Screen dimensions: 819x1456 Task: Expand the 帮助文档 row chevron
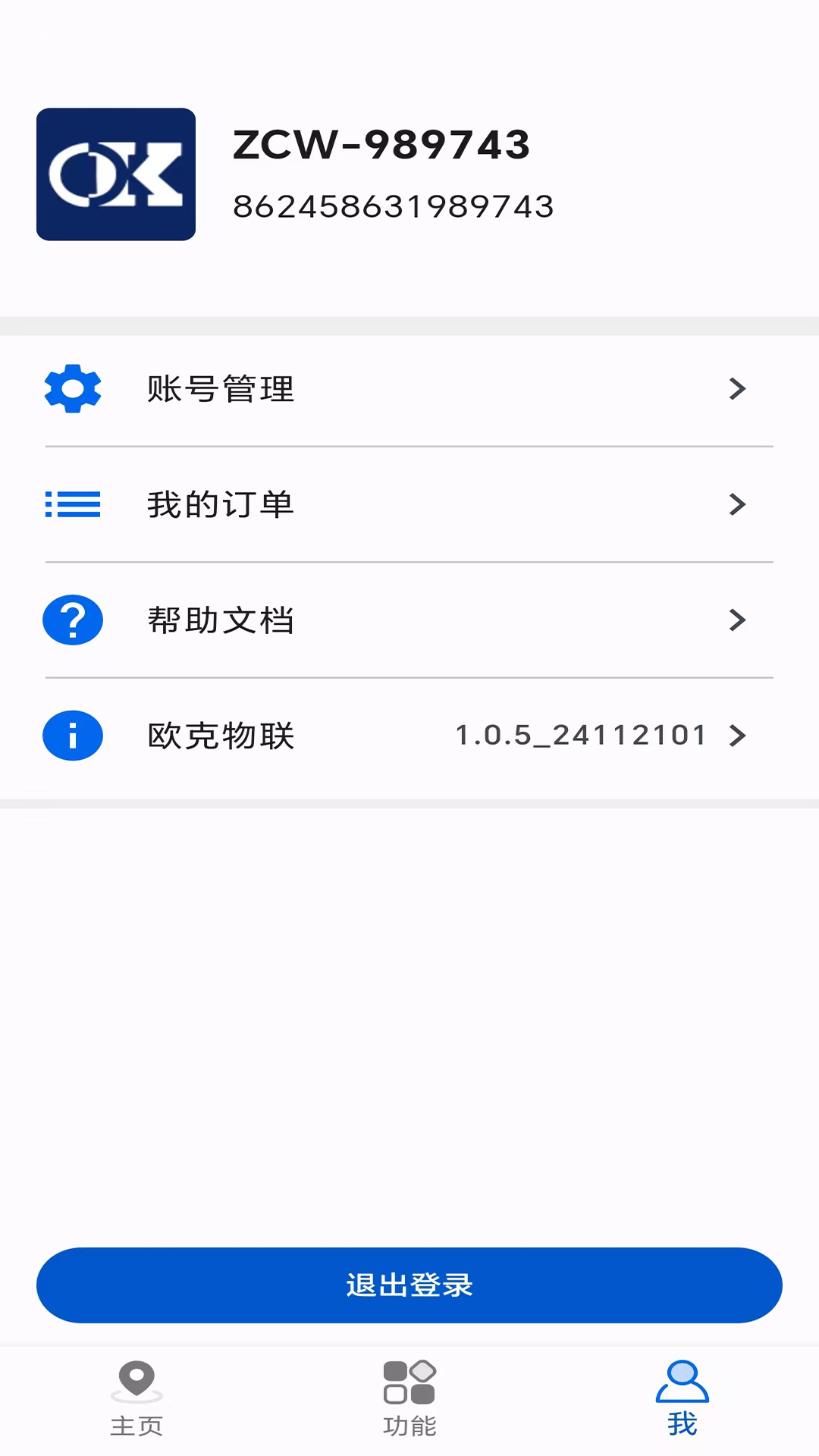click(x=736, y=620)
